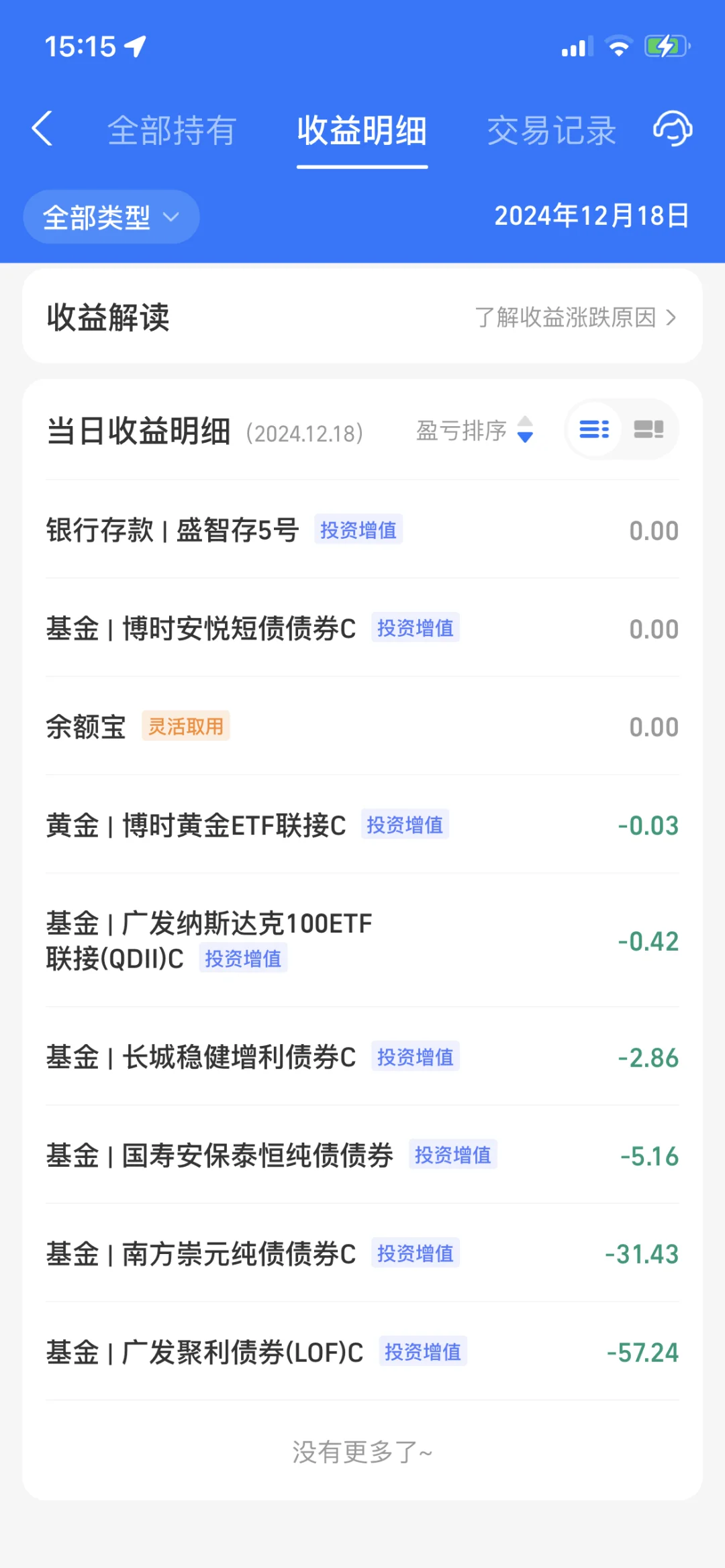This screenshot has width=725, height=1568.
Task: Go back using the top-left arrow
Action: 42,129
